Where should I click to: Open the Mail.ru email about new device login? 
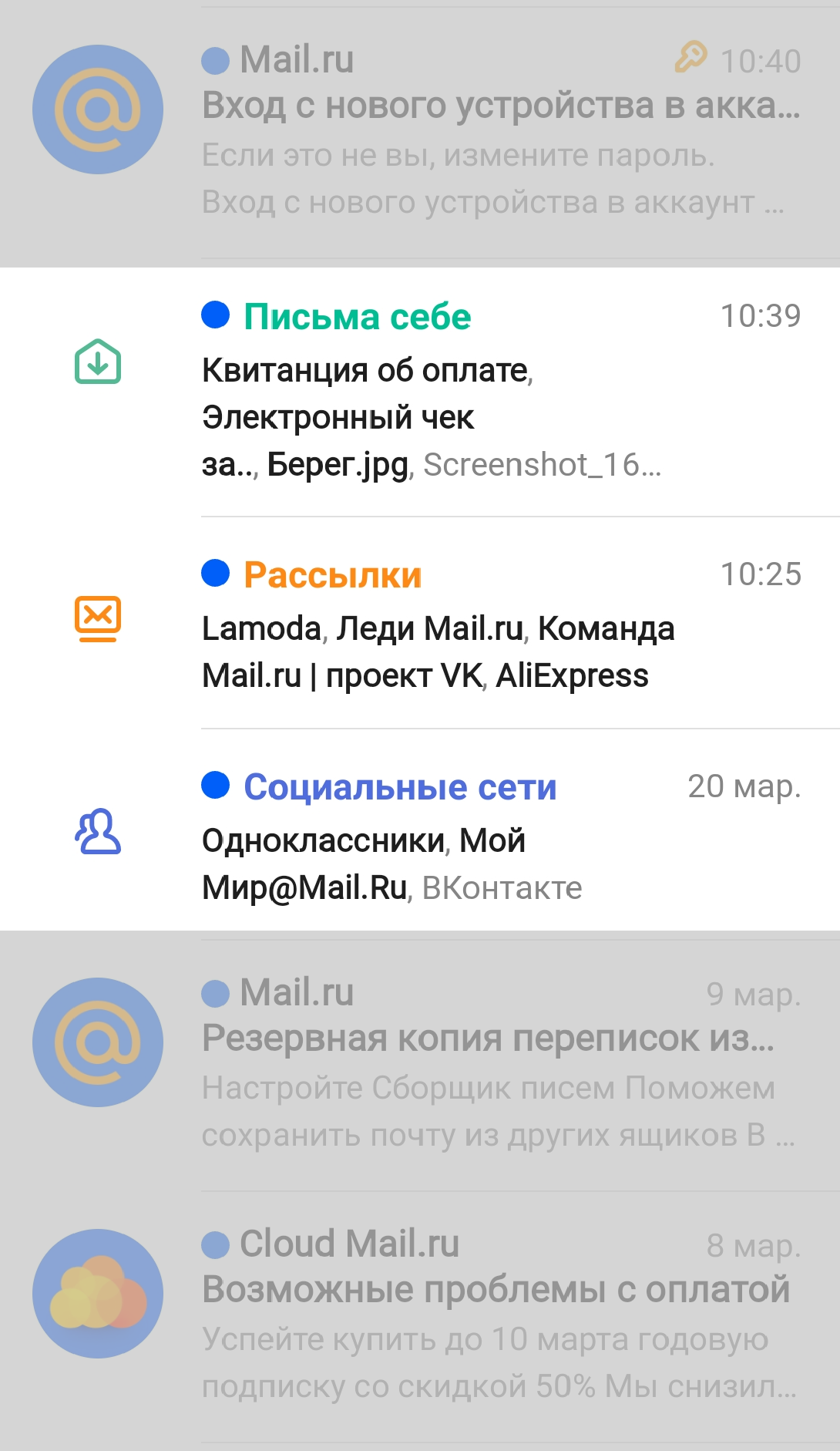click(x=501, y=131)
